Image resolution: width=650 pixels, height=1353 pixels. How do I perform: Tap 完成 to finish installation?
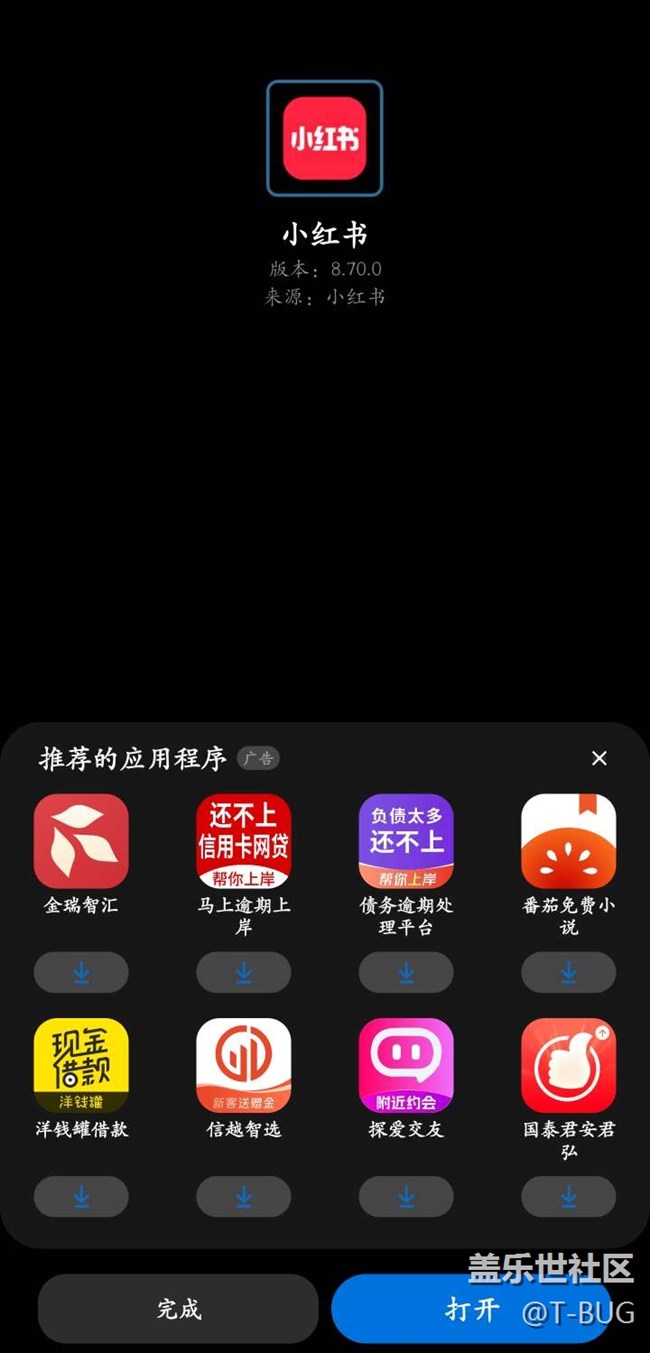[x=178, y=1308]
